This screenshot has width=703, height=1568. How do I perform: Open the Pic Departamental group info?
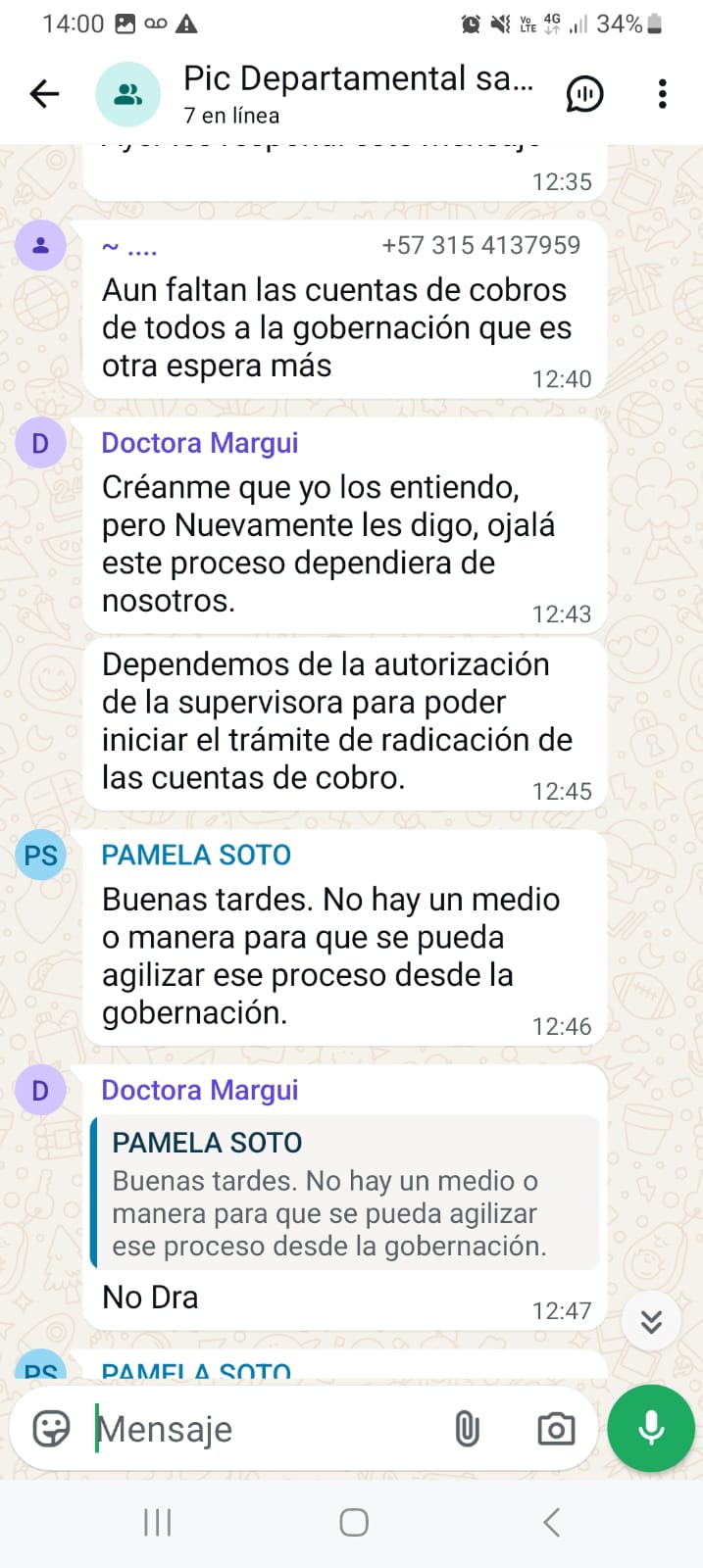(x=358, y=93)
